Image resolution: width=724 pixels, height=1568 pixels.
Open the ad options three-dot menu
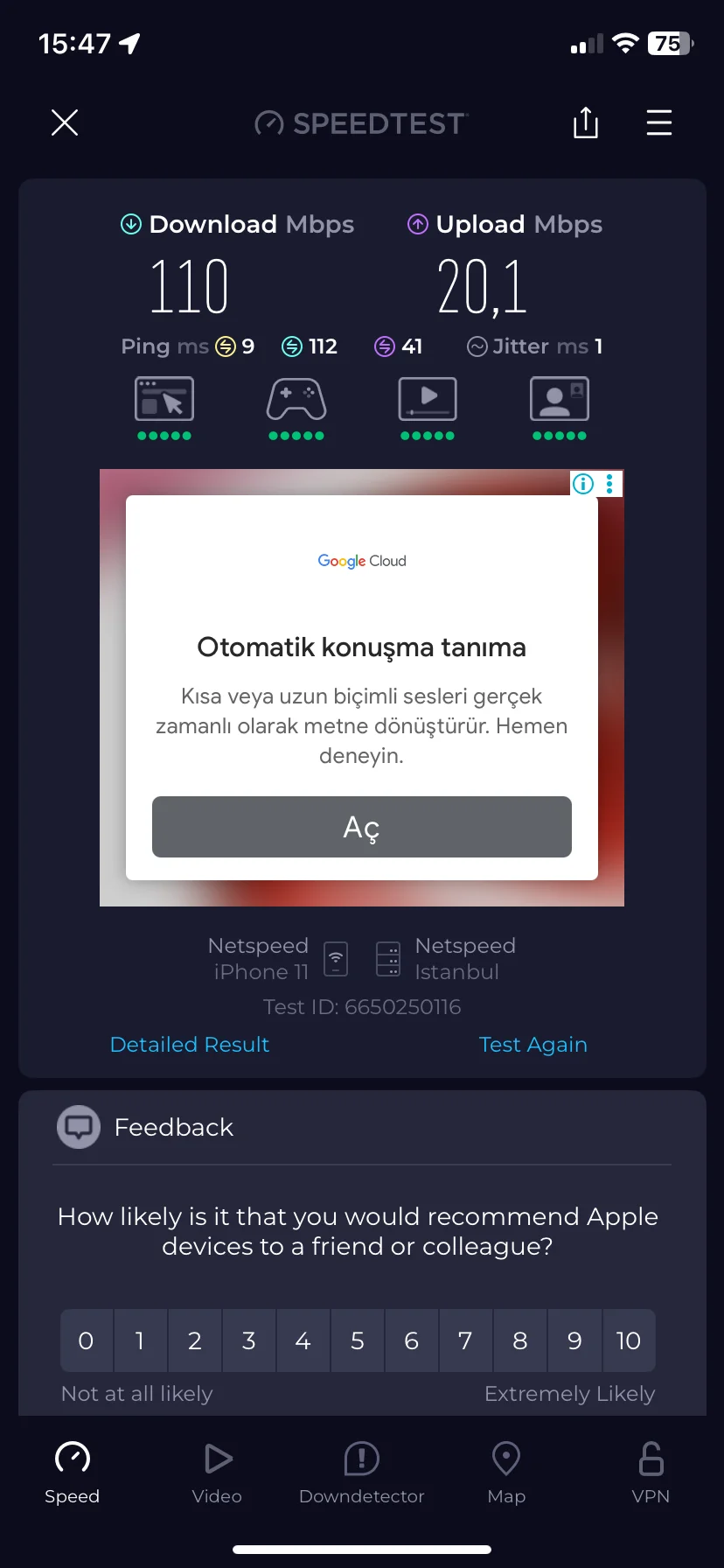(609, 484)
